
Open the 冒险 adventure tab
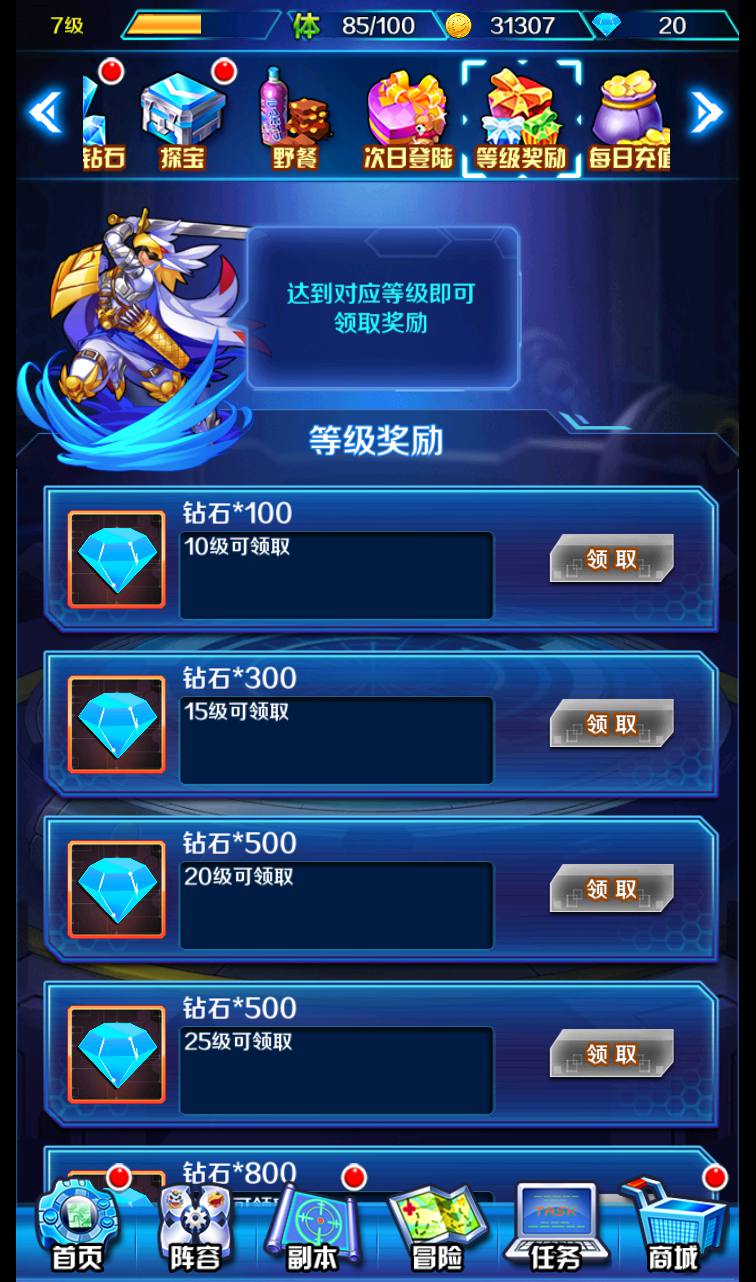[437, 1228]
